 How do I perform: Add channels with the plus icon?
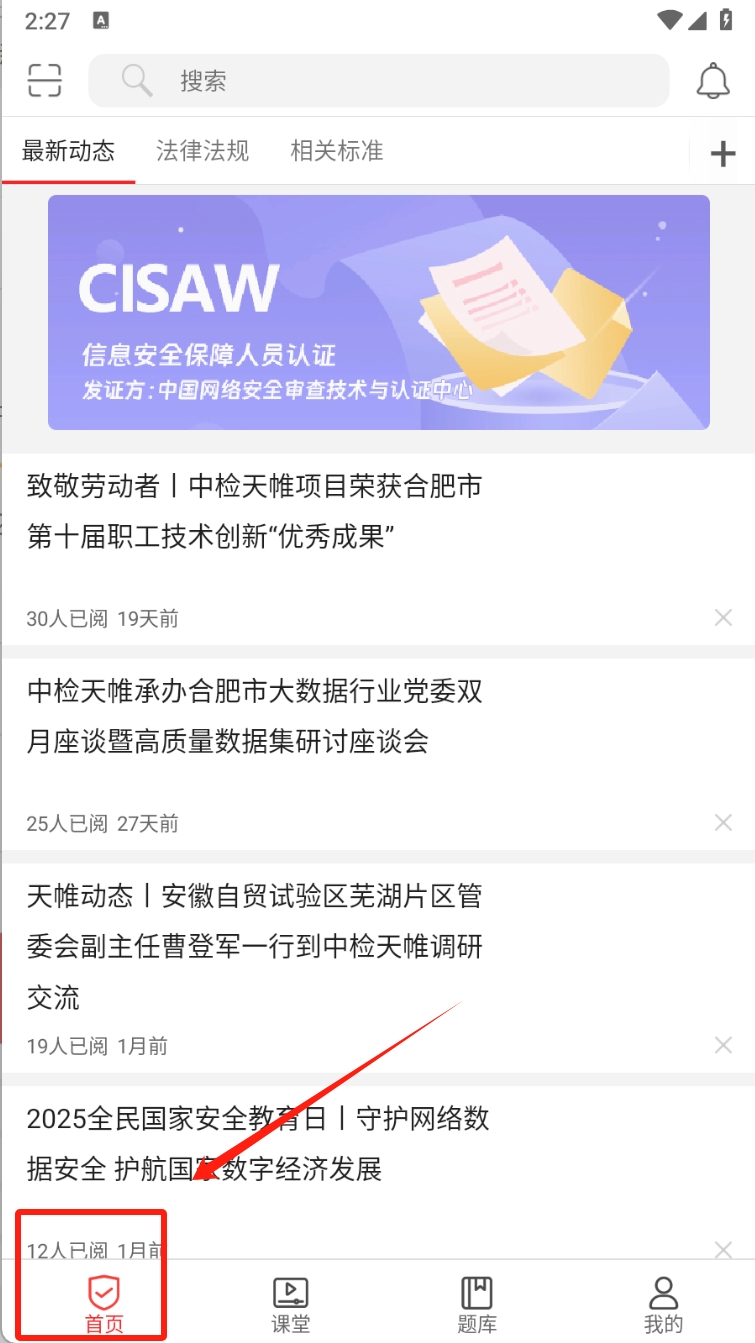click(722, 153)
